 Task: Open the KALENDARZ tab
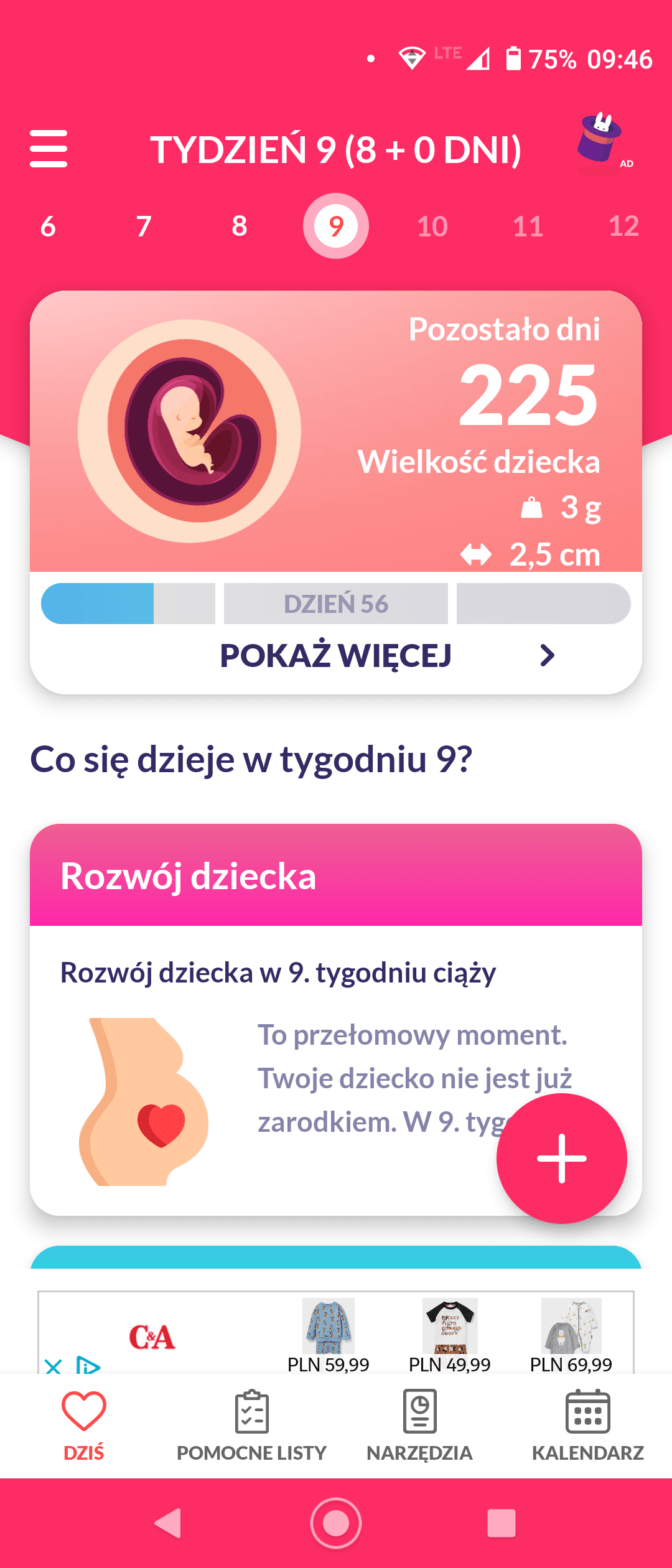(x=587, y=1425)
